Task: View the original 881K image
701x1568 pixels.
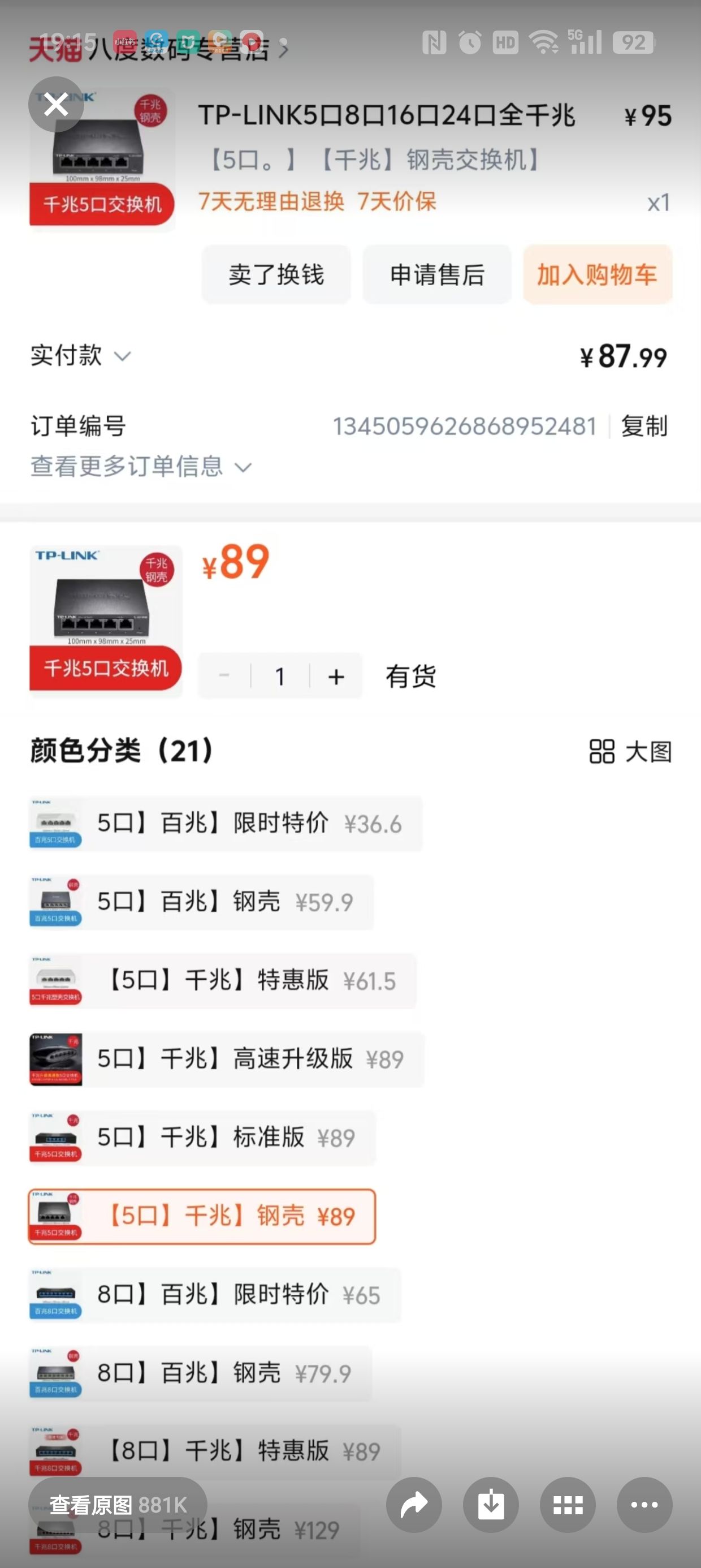Action: [118, 1505]
